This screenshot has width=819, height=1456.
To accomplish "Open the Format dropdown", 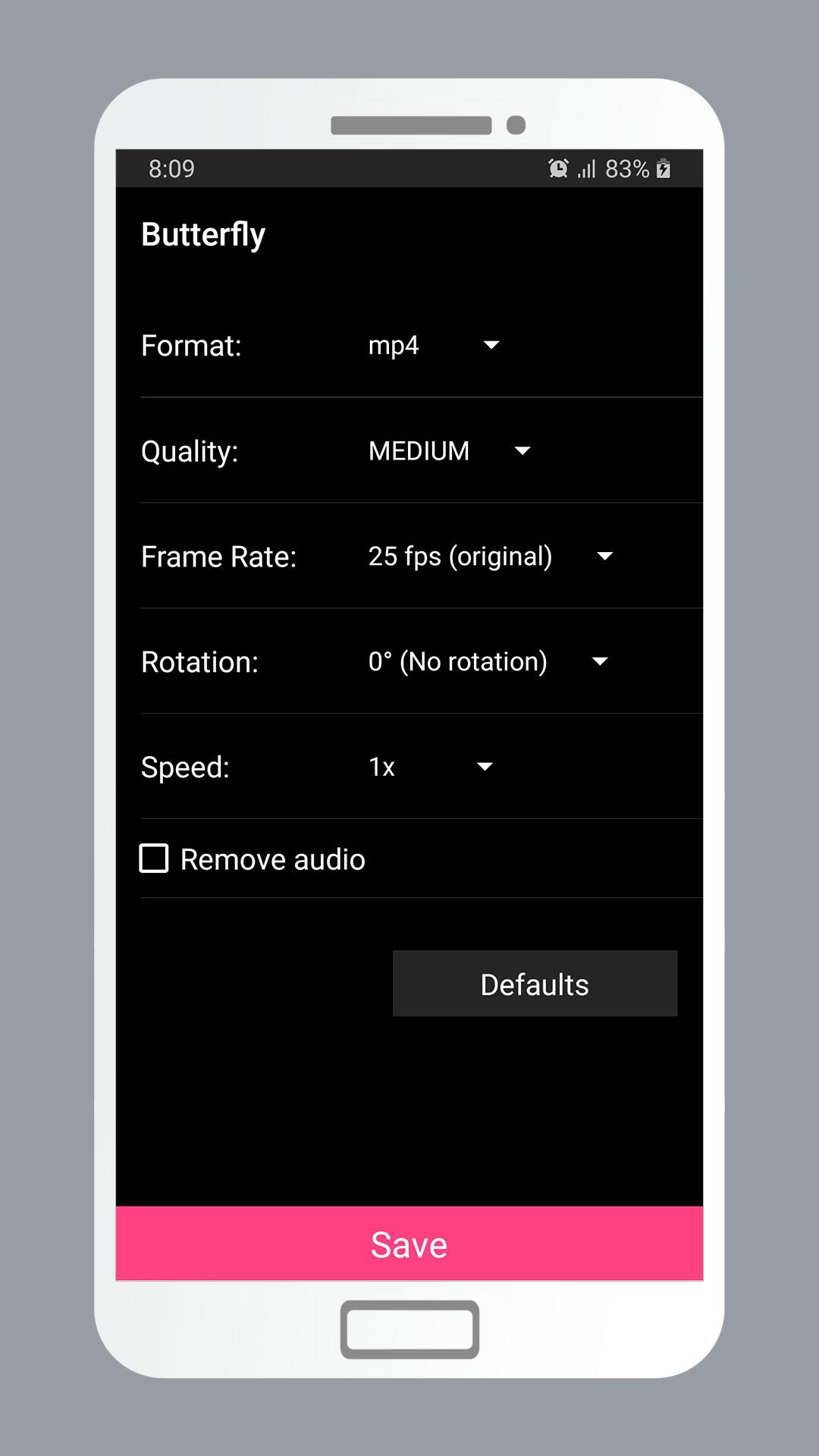I will pyautogui.click(x=489, y=345).
